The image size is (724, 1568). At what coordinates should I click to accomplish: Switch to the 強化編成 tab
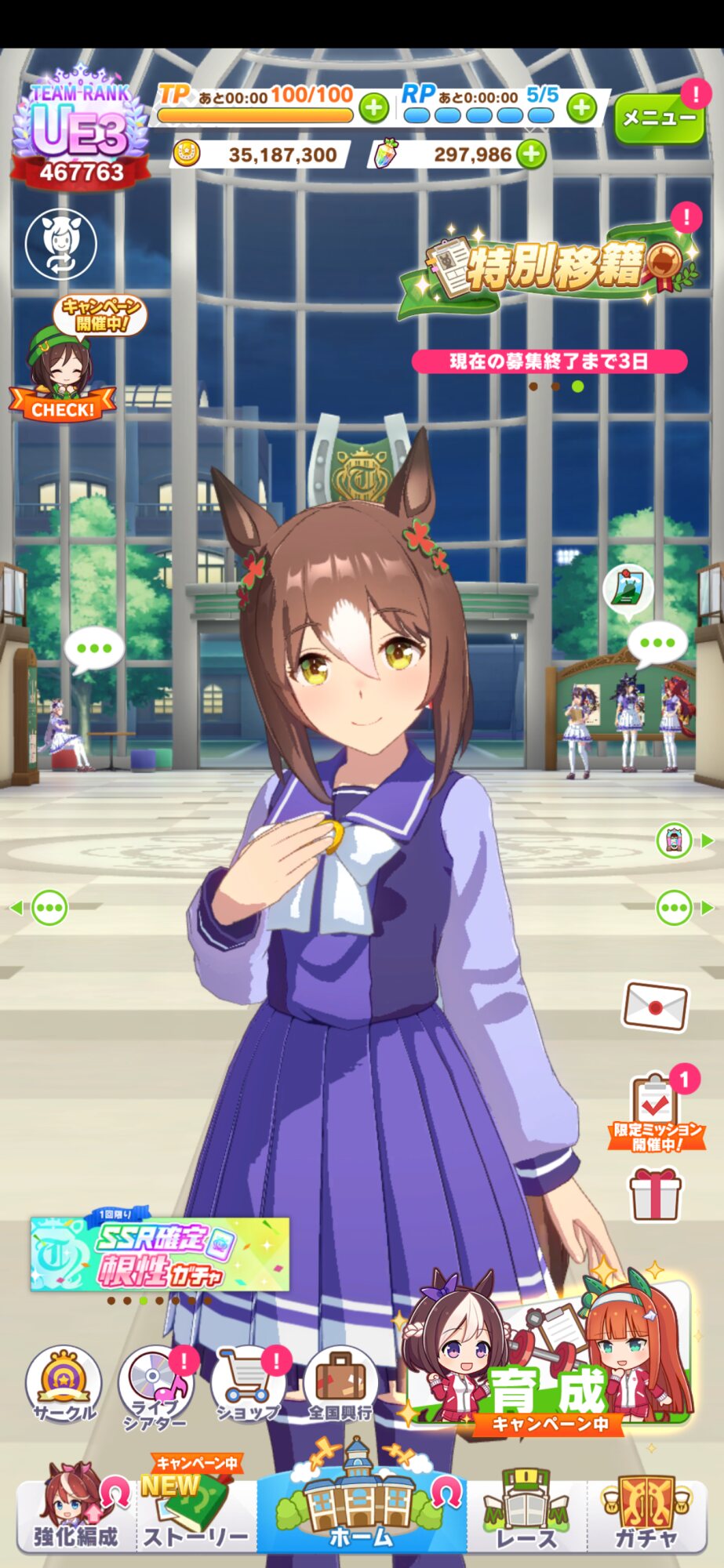point(76,1507)
